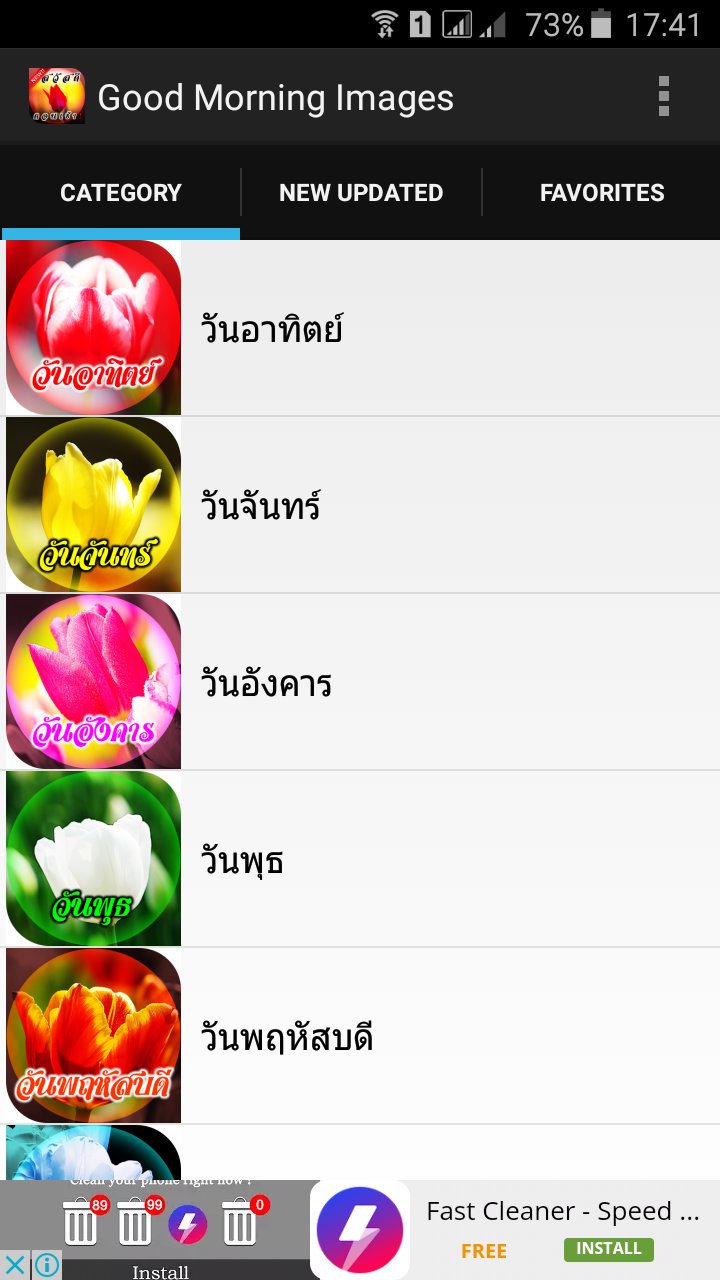This screenshot has height=1280, width=720.
Task: Click the orange FREE label
Action: [x=483, y=1250]
